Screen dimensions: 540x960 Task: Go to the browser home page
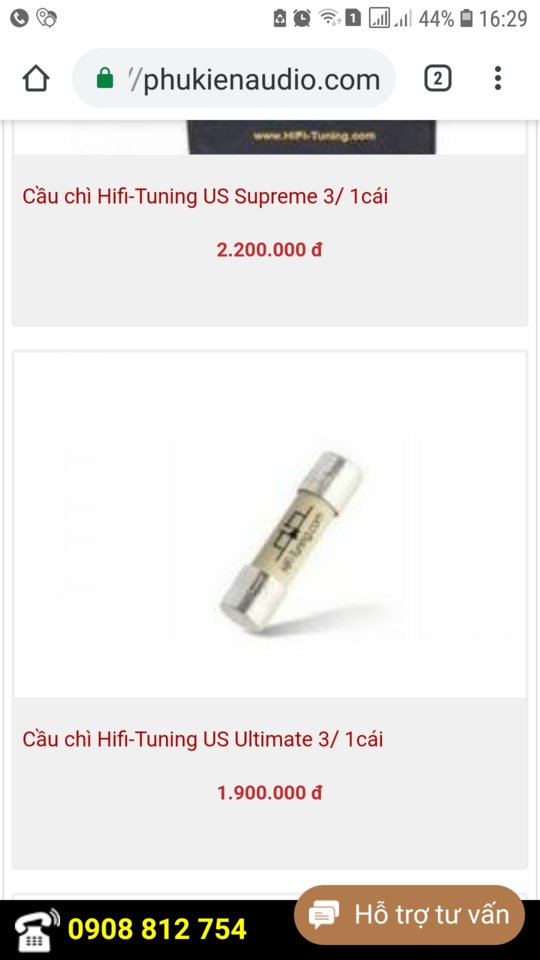click(x=36, y=78)
